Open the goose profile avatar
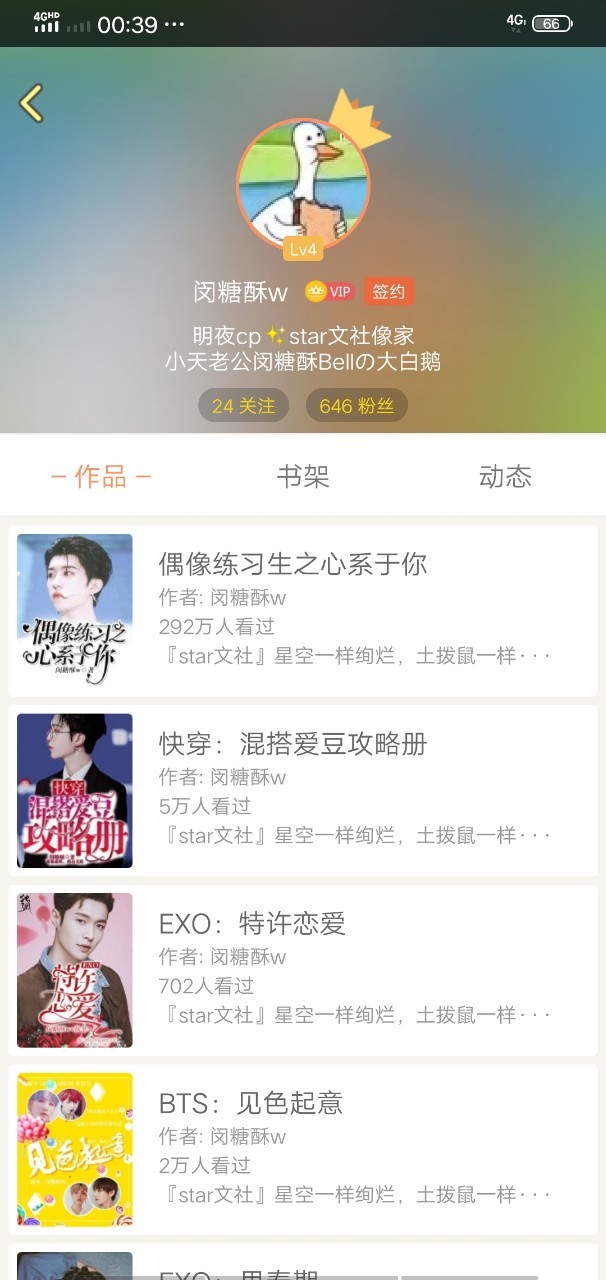This screenshot has width=606, height=1280. pyautogui.click(x=303, y=184)
